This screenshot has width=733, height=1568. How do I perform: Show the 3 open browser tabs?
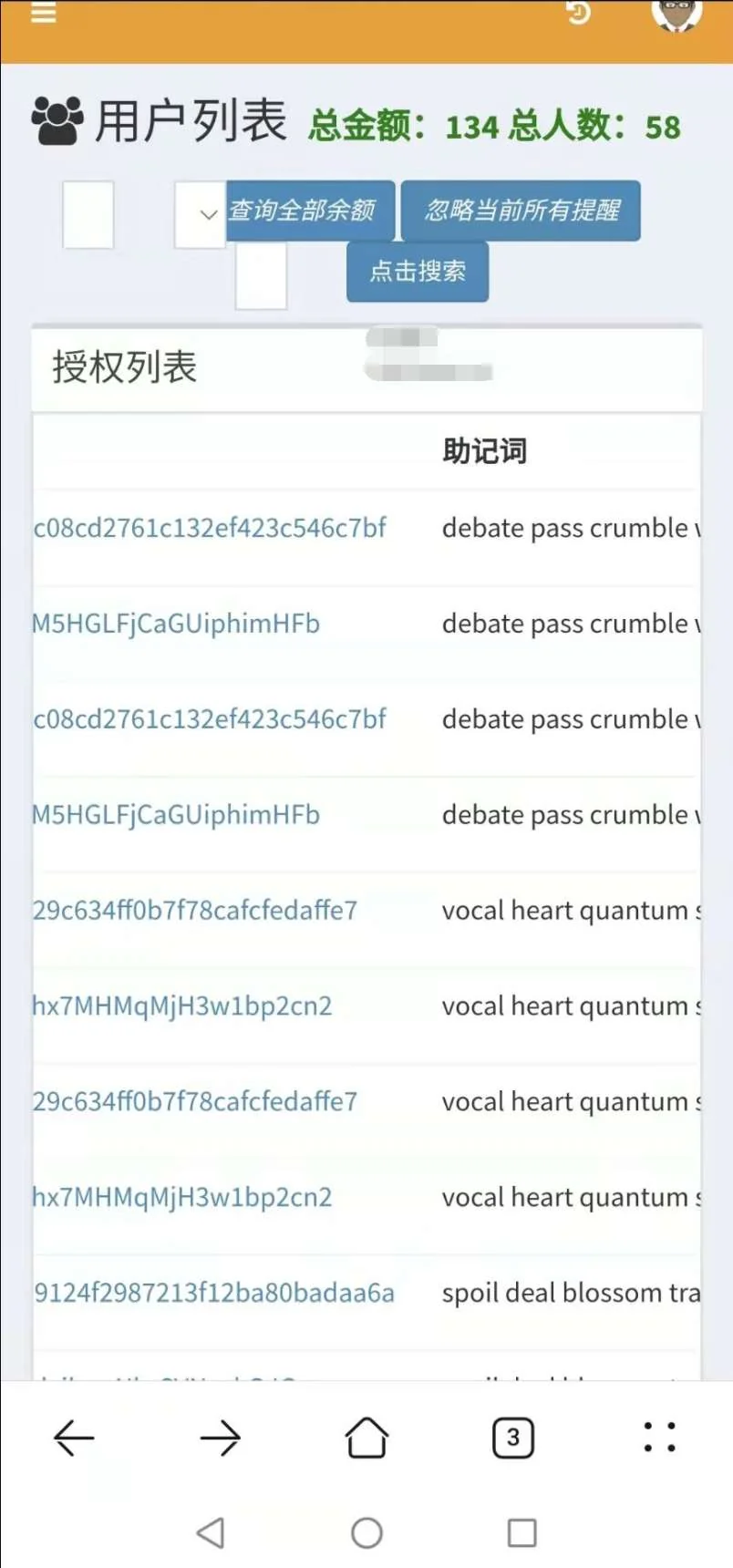tap(513, 1438)
